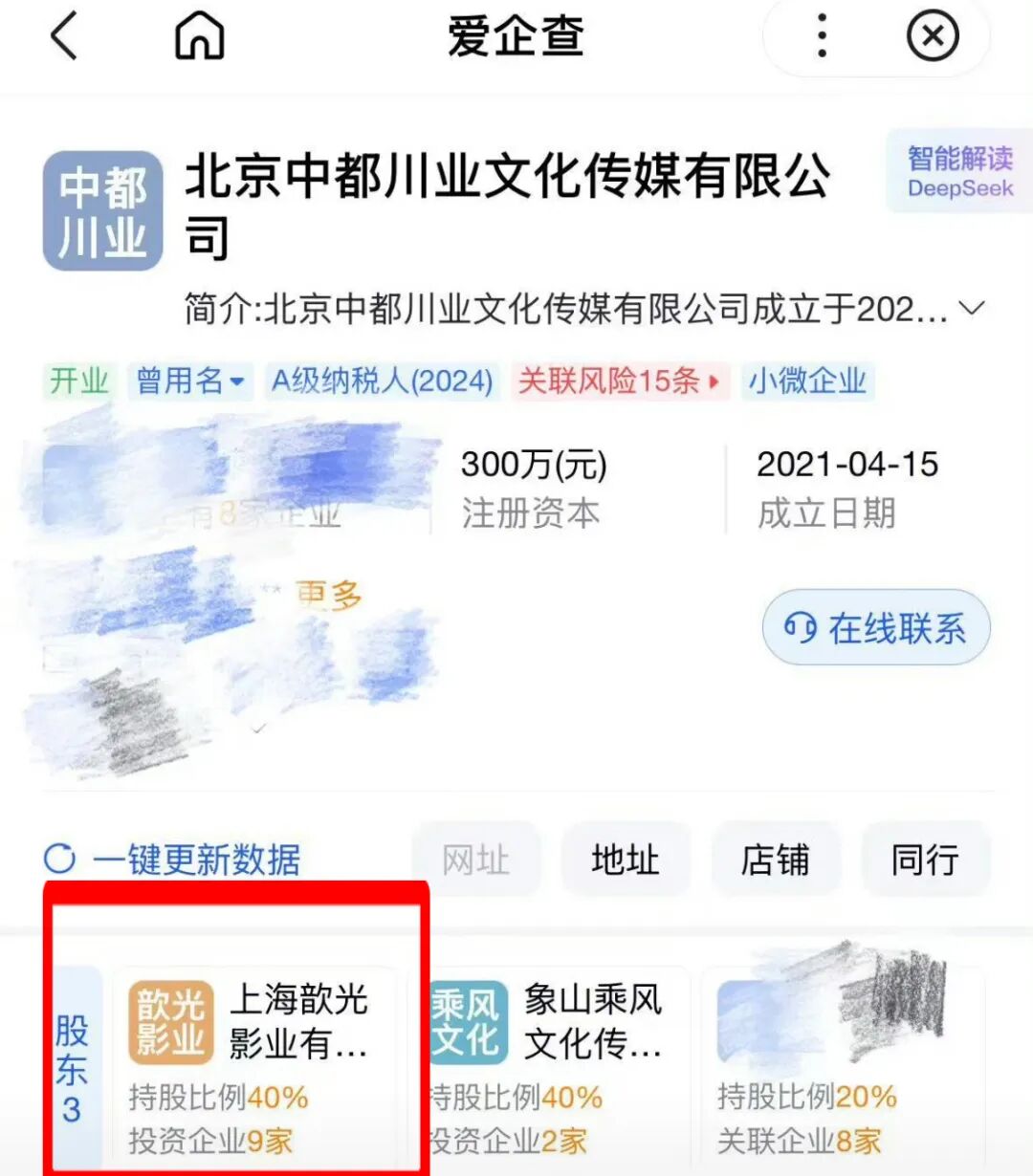Open the home page icon
Viewport: 1033px width, 1176px height.
[x=199, y=38]
